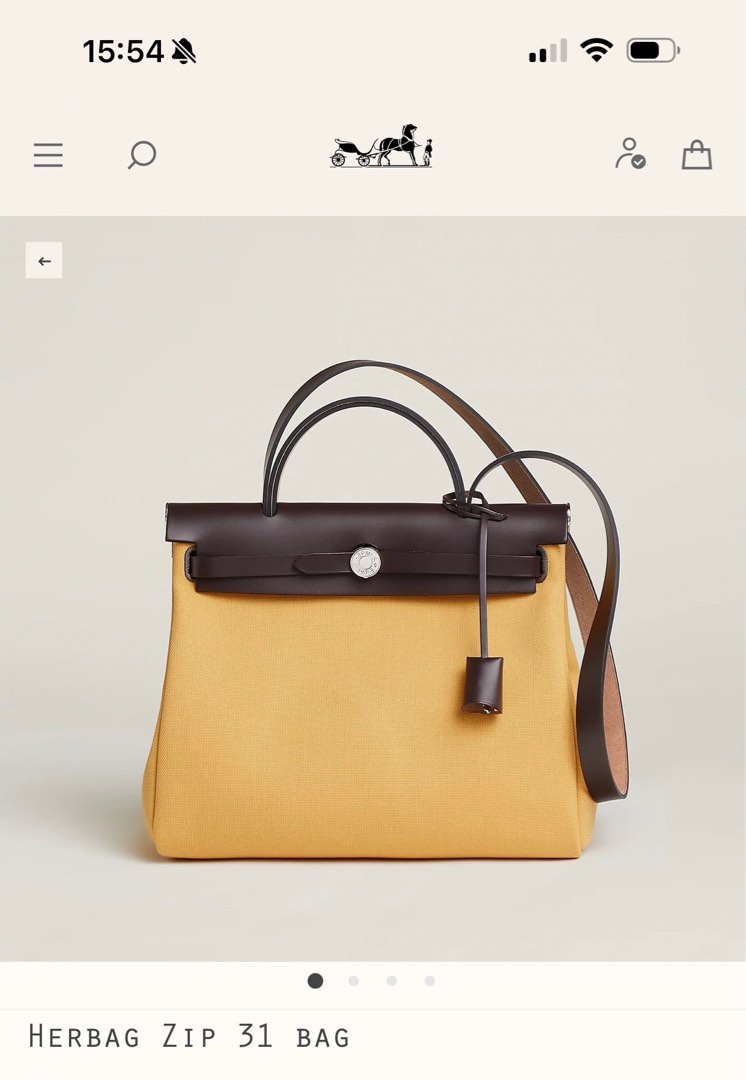Image resolution: width=746 pixels, height=1080 pixels.
Task: Tap the cellular signal bars
Action: click(547, 48)
